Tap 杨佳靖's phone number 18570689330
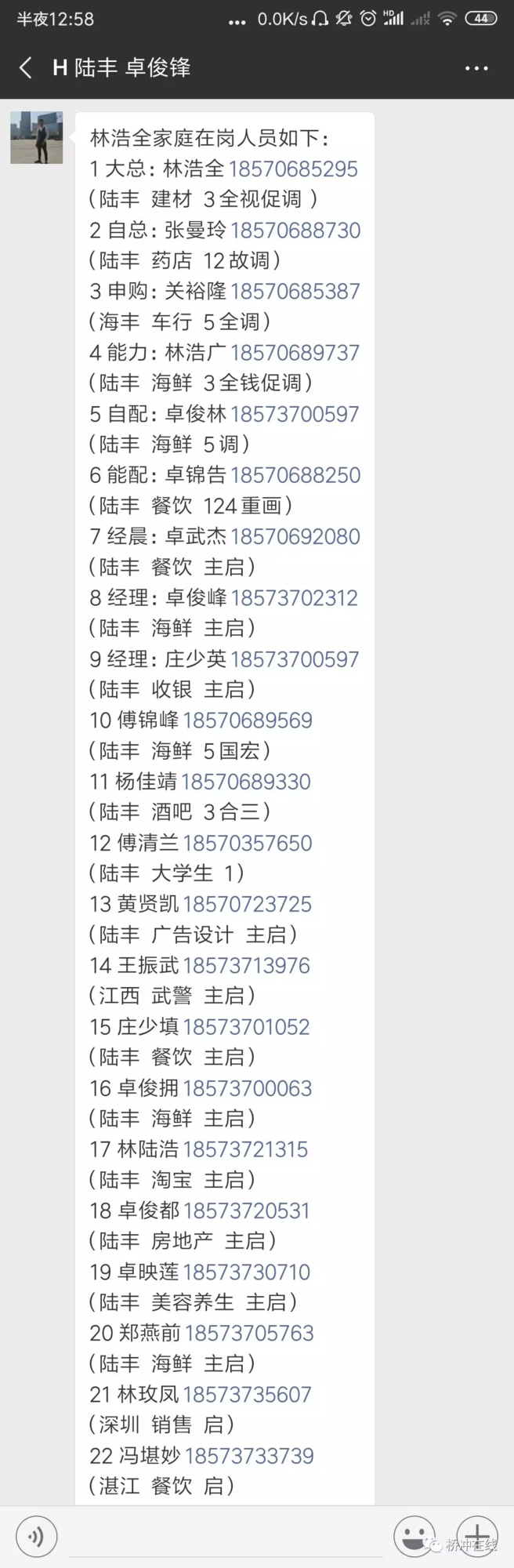Viewport: 514px width, 1568px height. coord(246,782)
